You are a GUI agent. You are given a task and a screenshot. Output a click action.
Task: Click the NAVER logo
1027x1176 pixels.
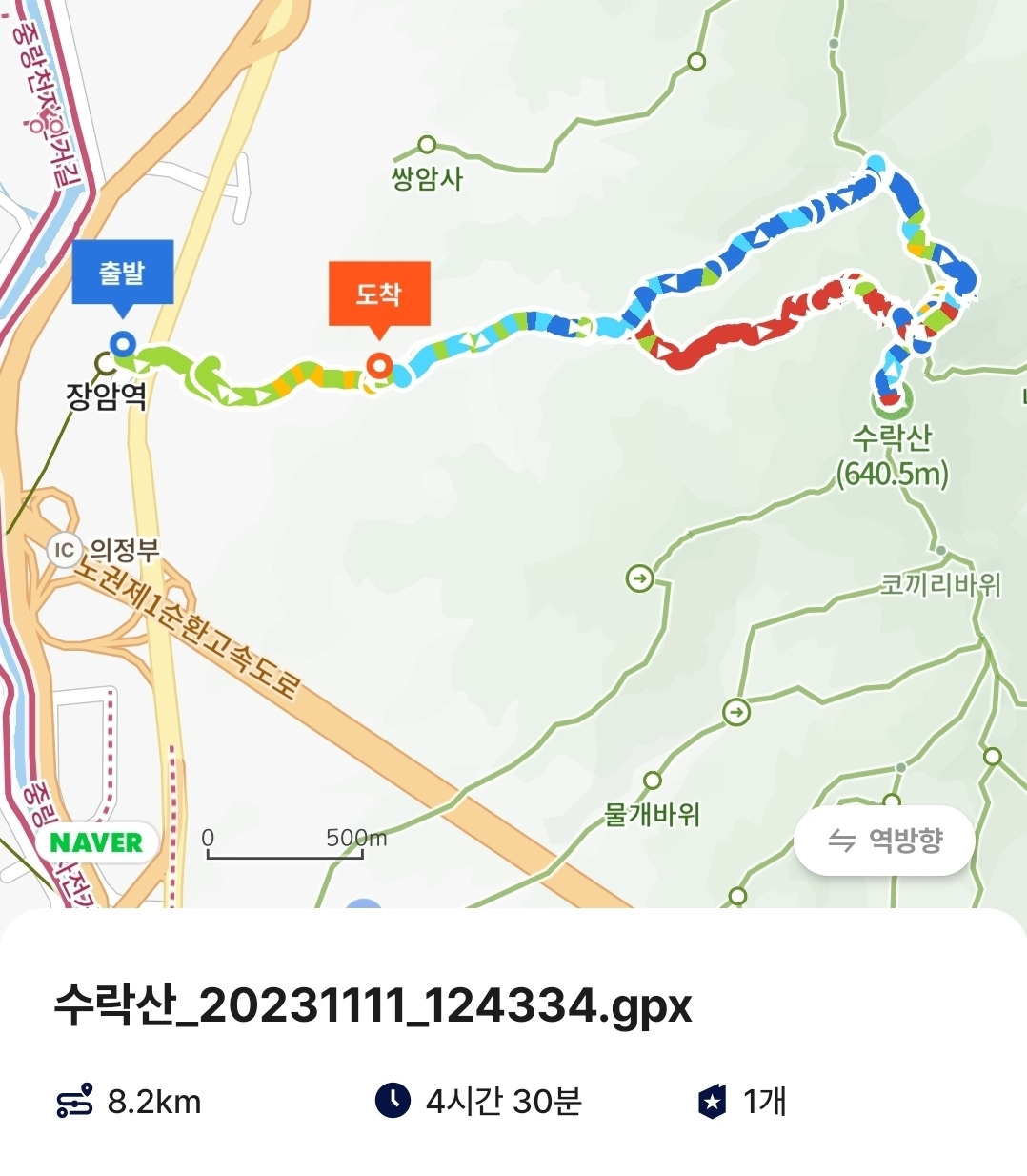pyautogui.click(x=97, y=841)
